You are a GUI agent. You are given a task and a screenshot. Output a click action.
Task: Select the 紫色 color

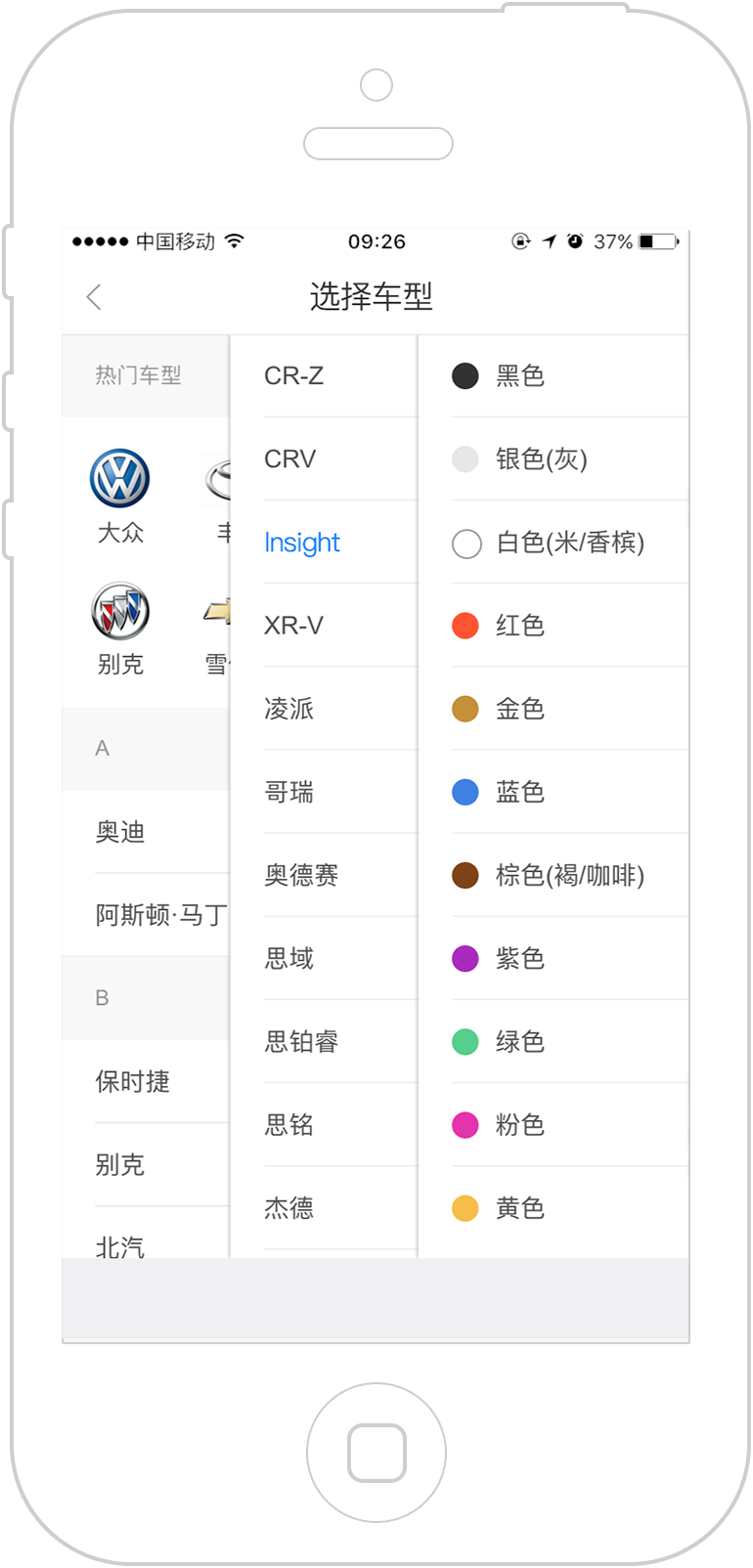click(554, 958)
